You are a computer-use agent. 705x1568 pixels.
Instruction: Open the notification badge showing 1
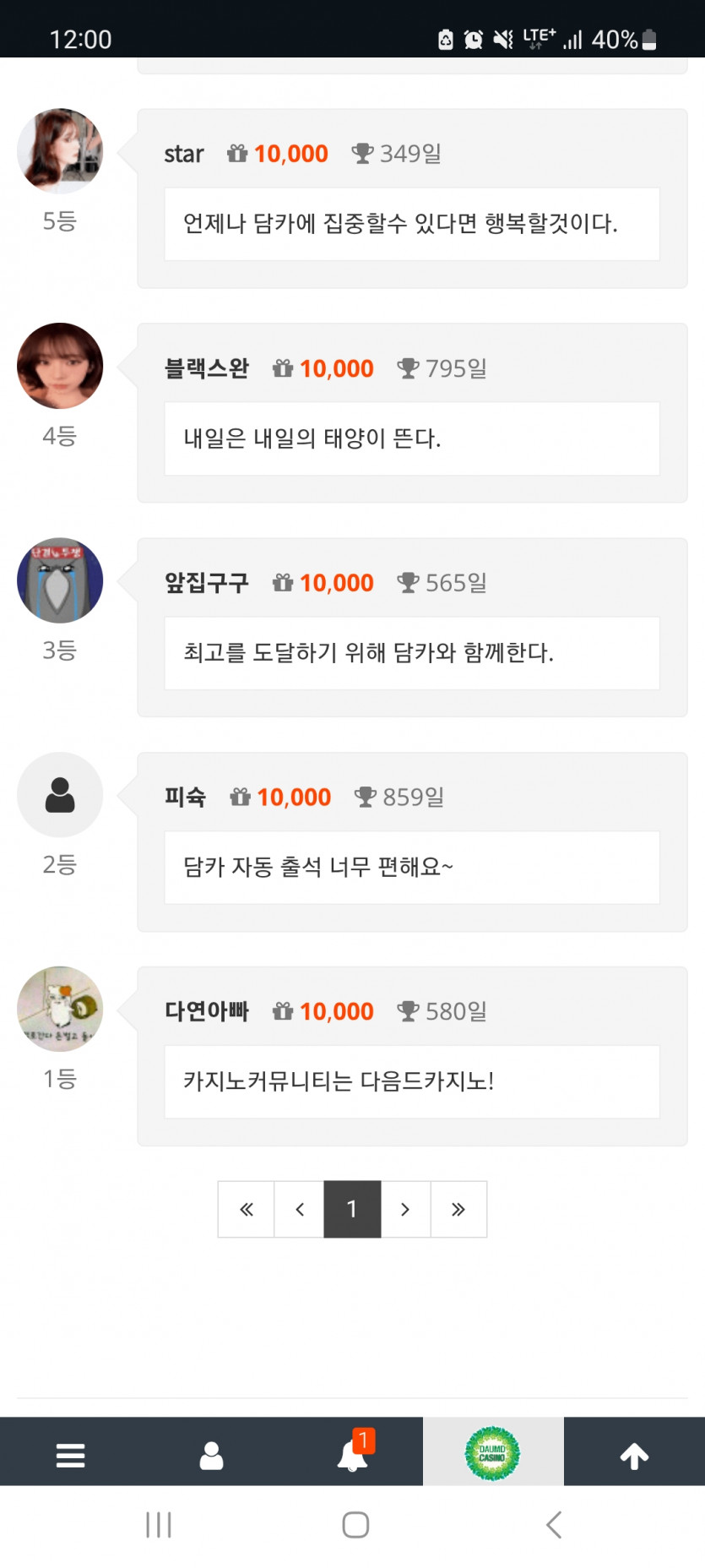pos(363,1436)
